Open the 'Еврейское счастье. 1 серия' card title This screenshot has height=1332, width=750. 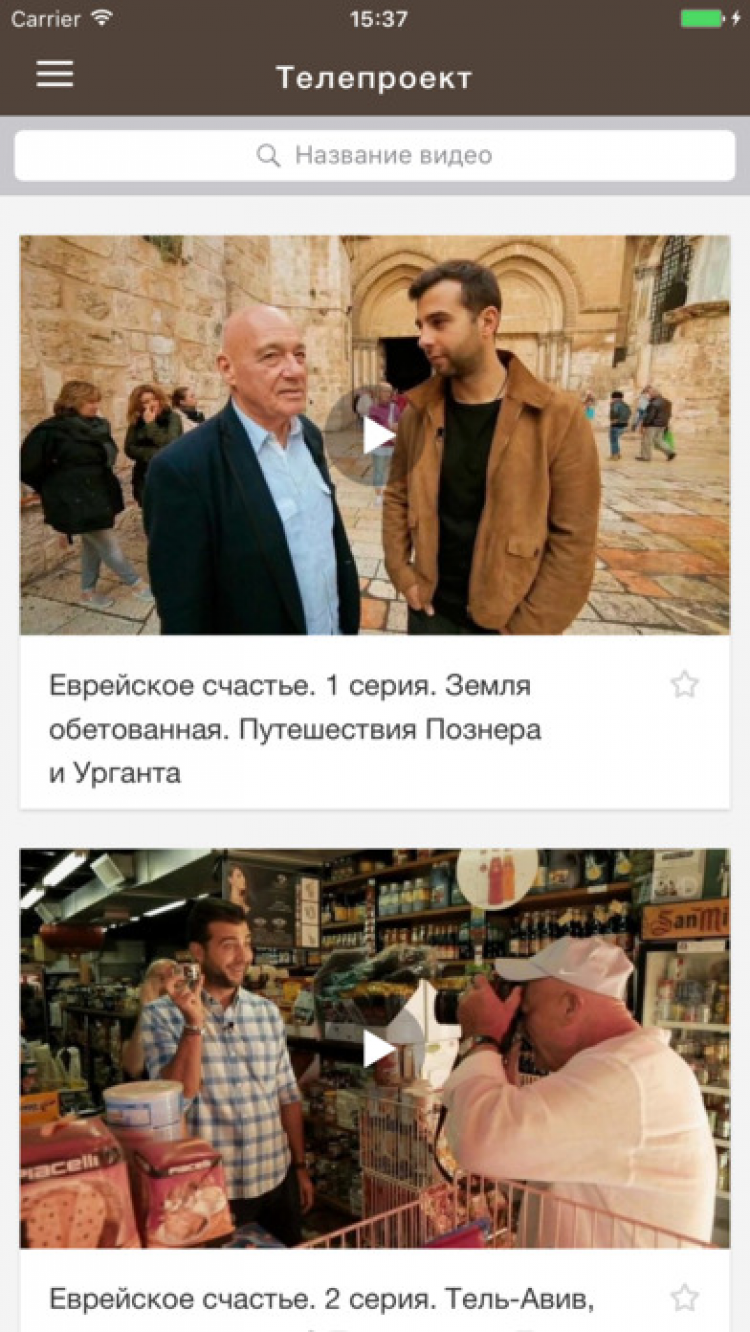295,729
